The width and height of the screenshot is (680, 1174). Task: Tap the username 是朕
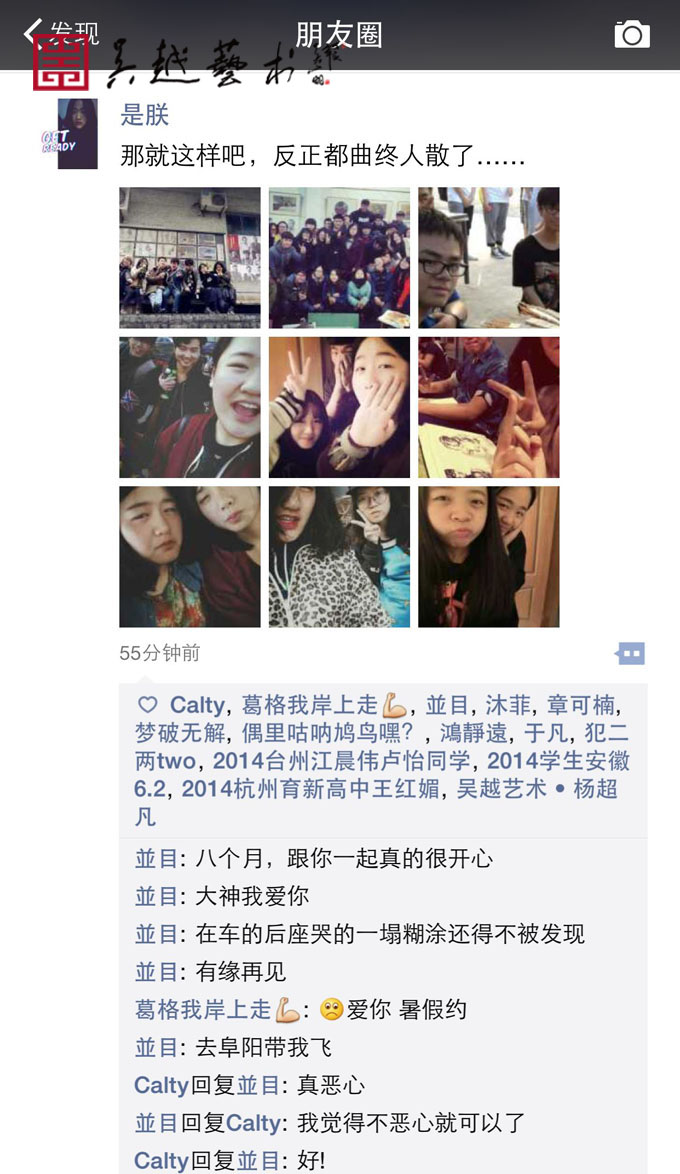pos(145,115)
